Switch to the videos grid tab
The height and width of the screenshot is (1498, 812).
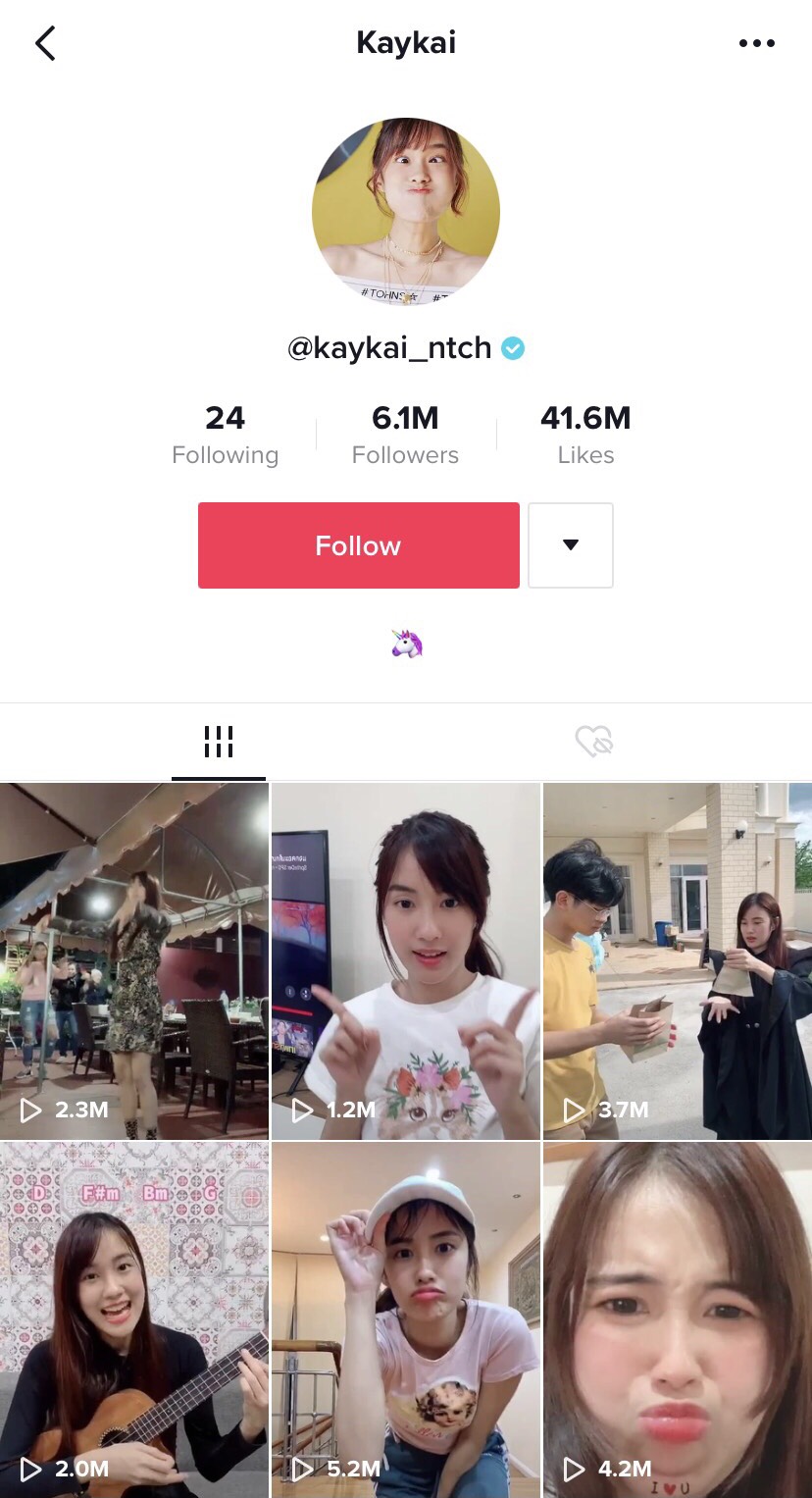219,742
